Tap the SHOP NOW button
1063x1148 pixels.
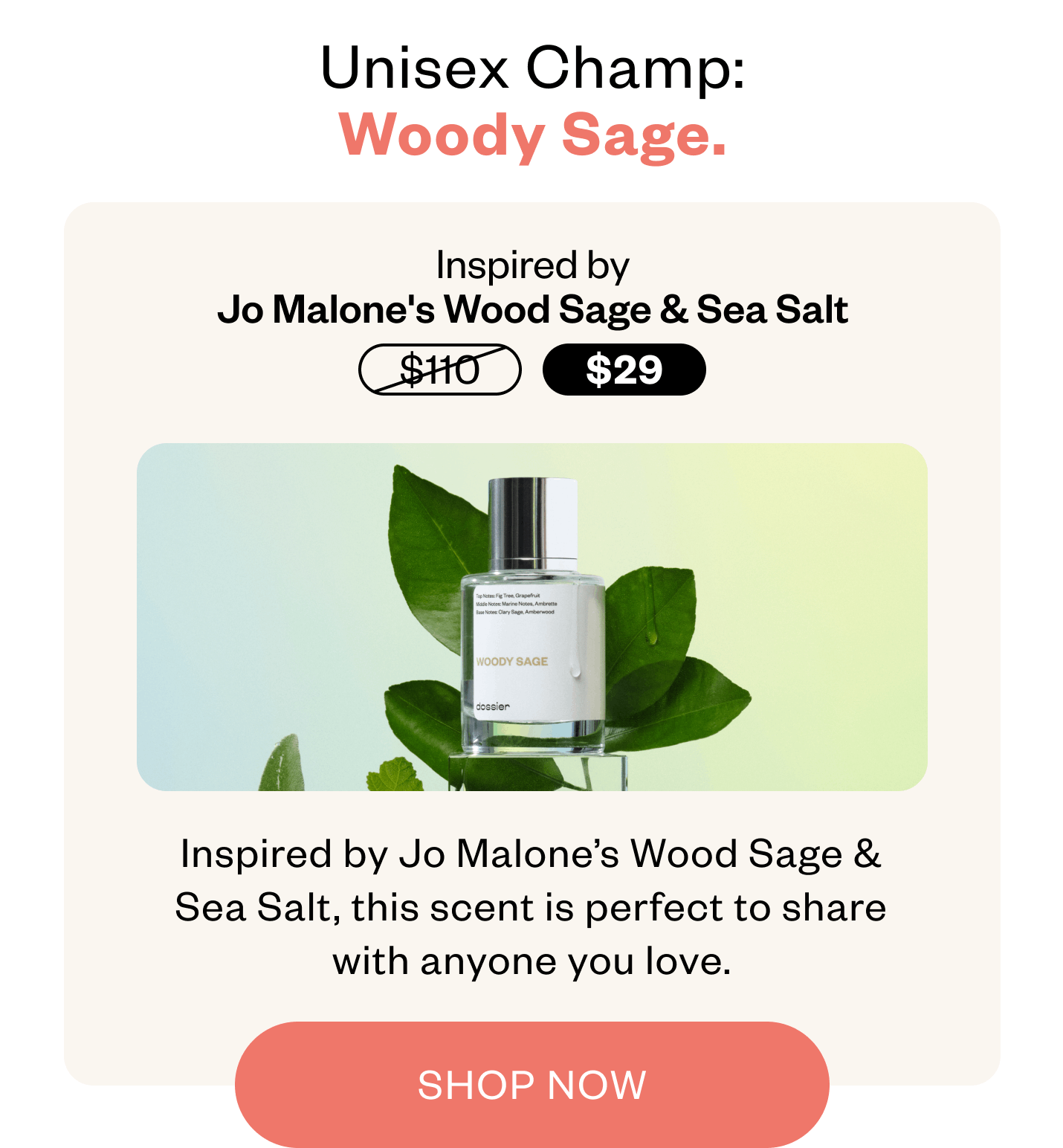(x=531, y=1084)
